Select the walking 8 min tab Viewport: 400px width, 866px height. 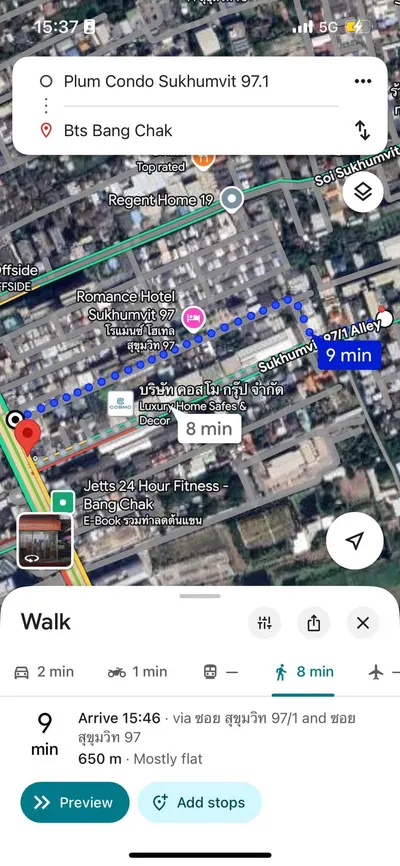(x=303, y=672)
